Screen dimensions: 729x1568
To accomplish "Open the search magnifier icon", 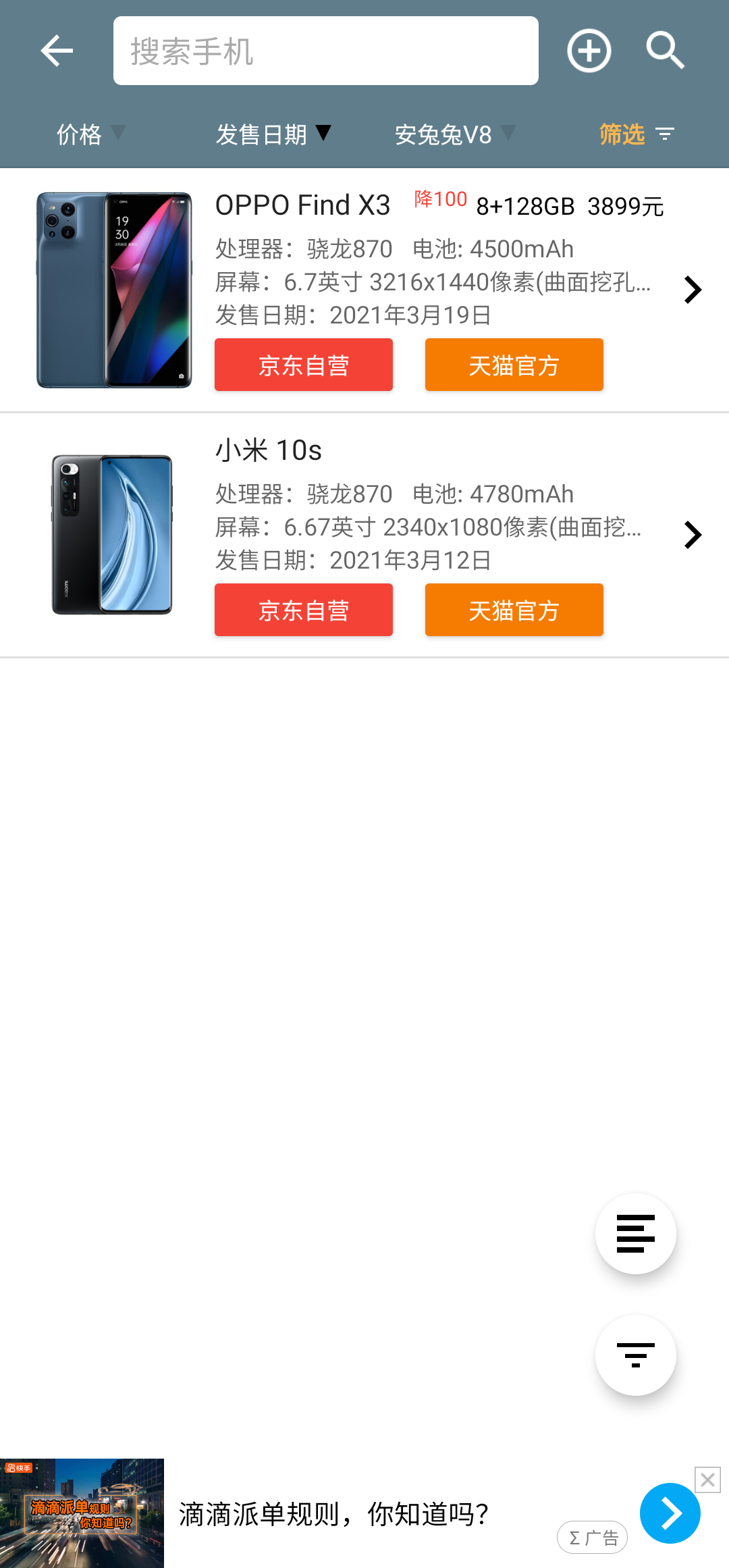I will coord(666,50).
